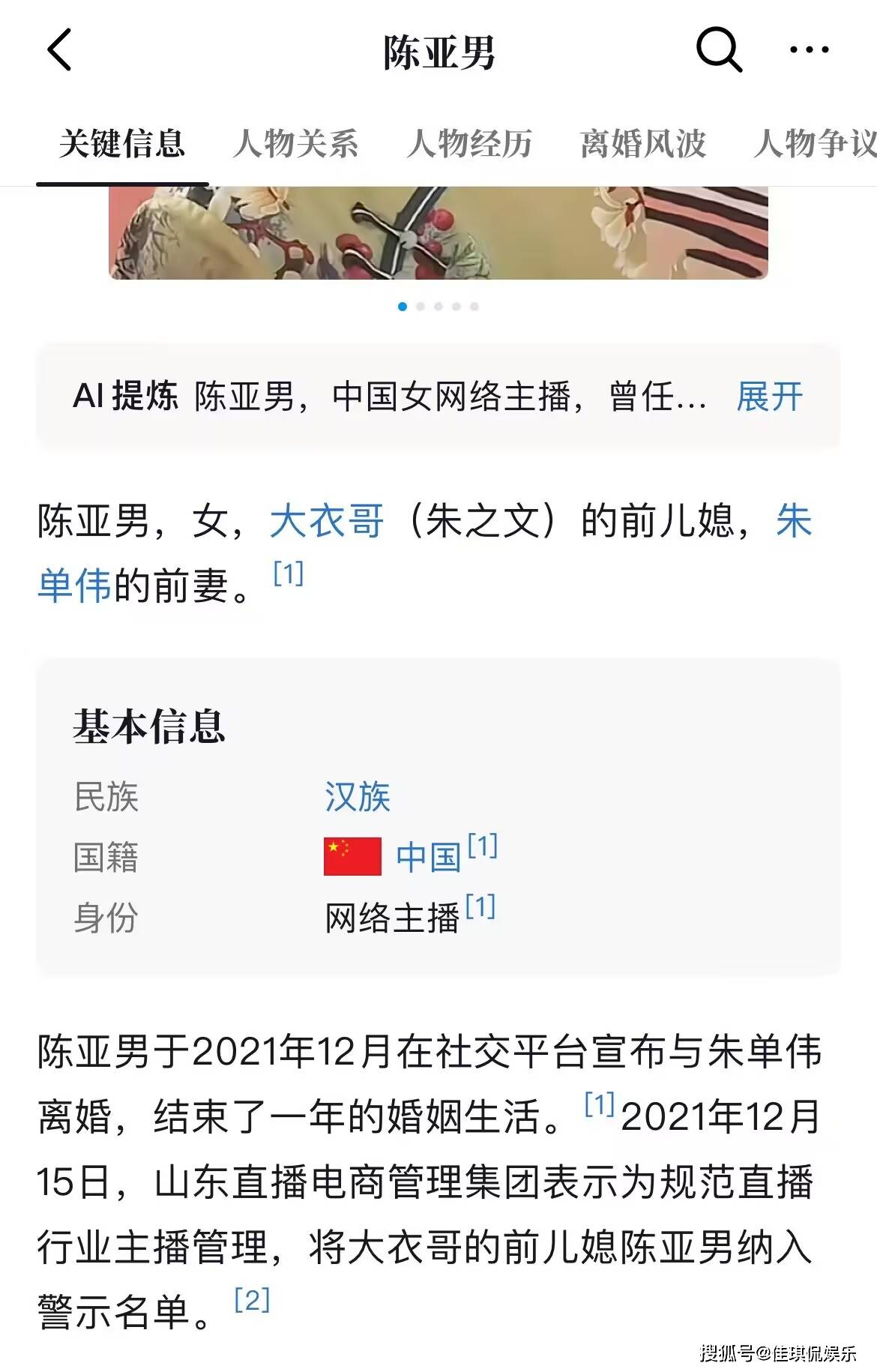Open the 大衣哥 link

pos(327,521)
